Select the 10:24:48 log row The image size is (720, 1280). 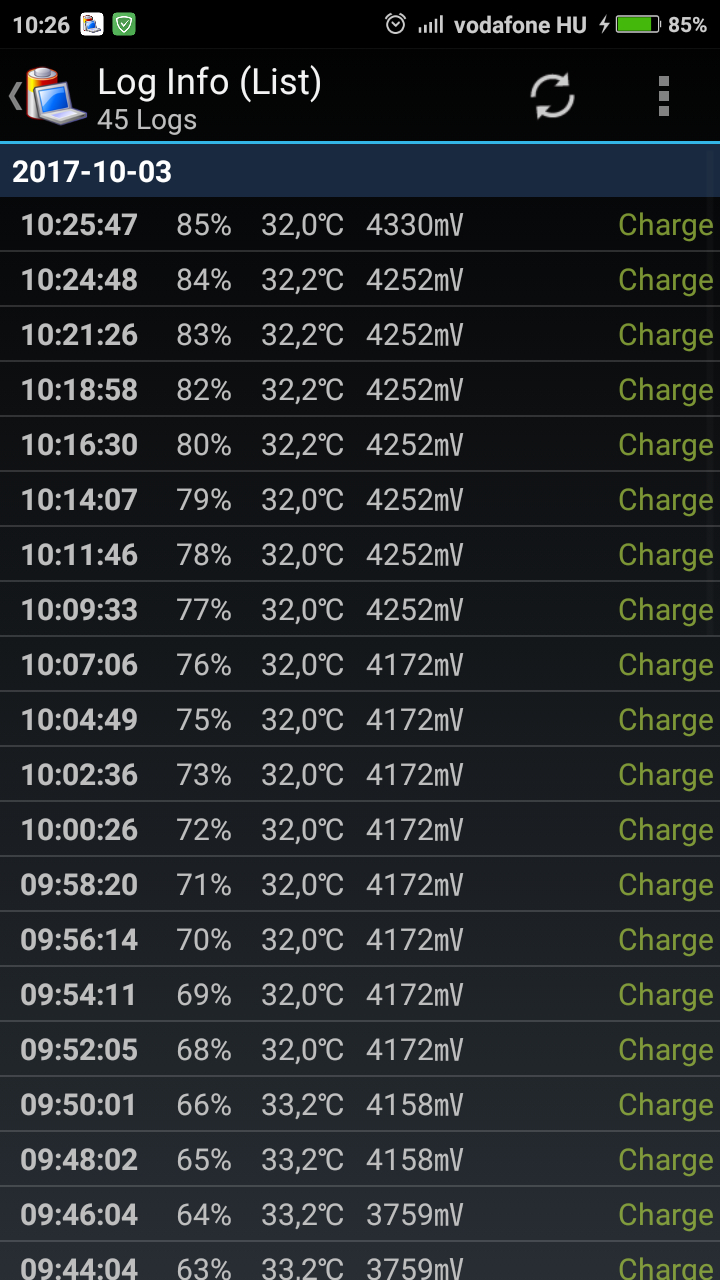click(x=360, y=279)
